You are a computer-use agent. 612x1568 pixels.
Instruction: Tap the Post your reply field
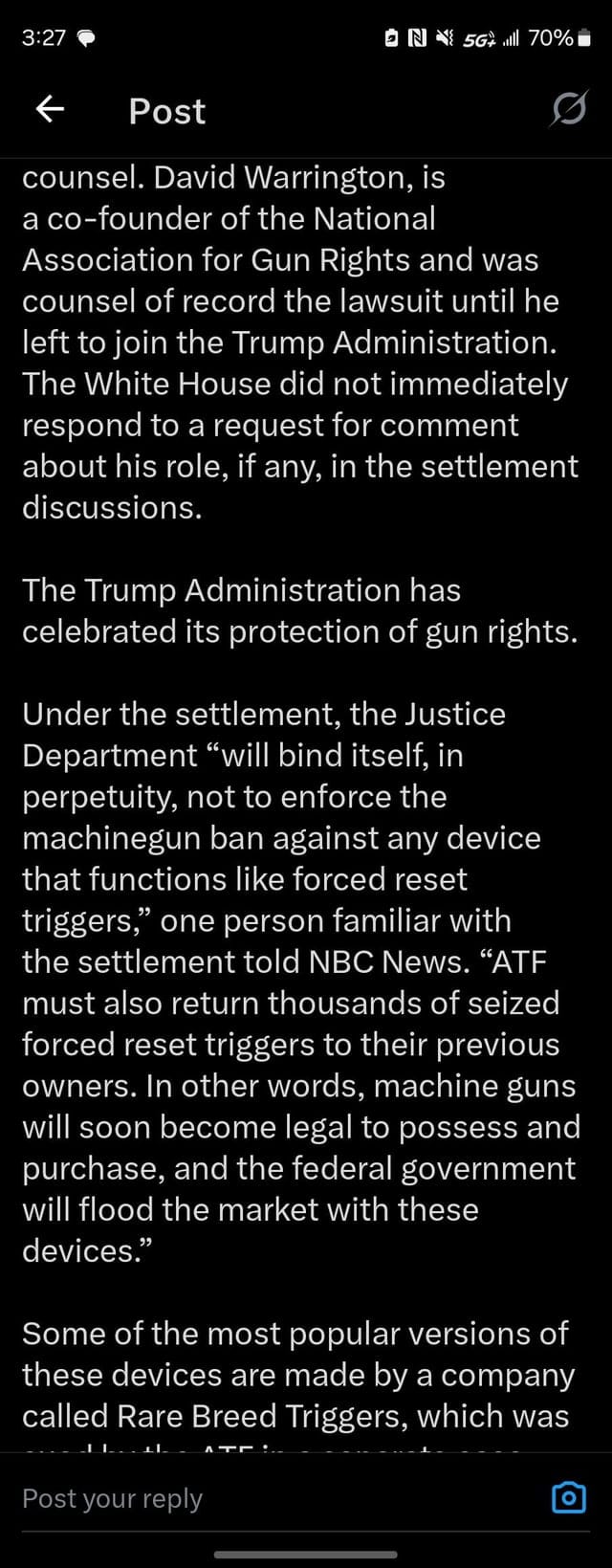(268, 1498)
